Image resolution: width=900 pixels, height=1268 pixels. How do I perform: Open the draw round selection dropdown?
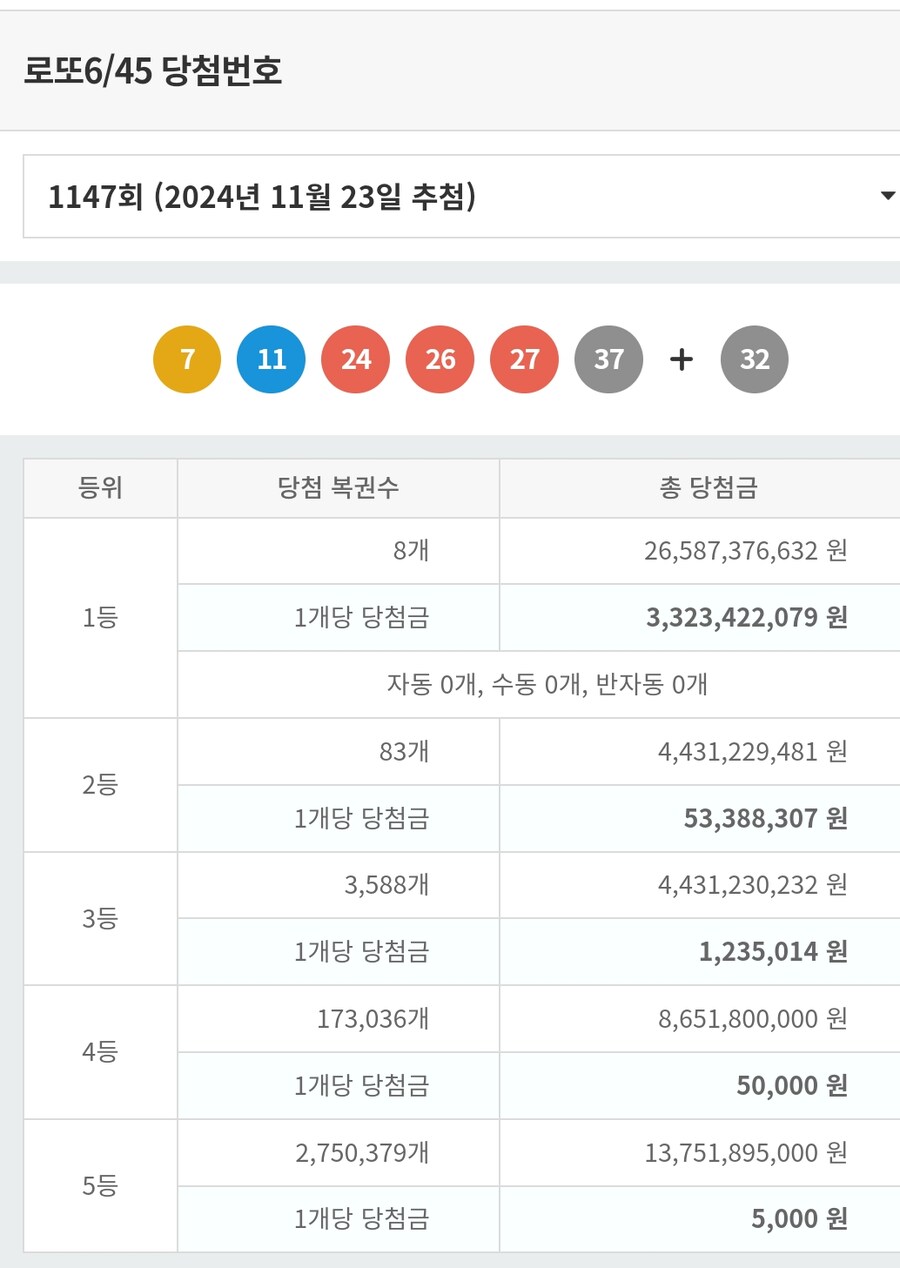click(450, 195)
